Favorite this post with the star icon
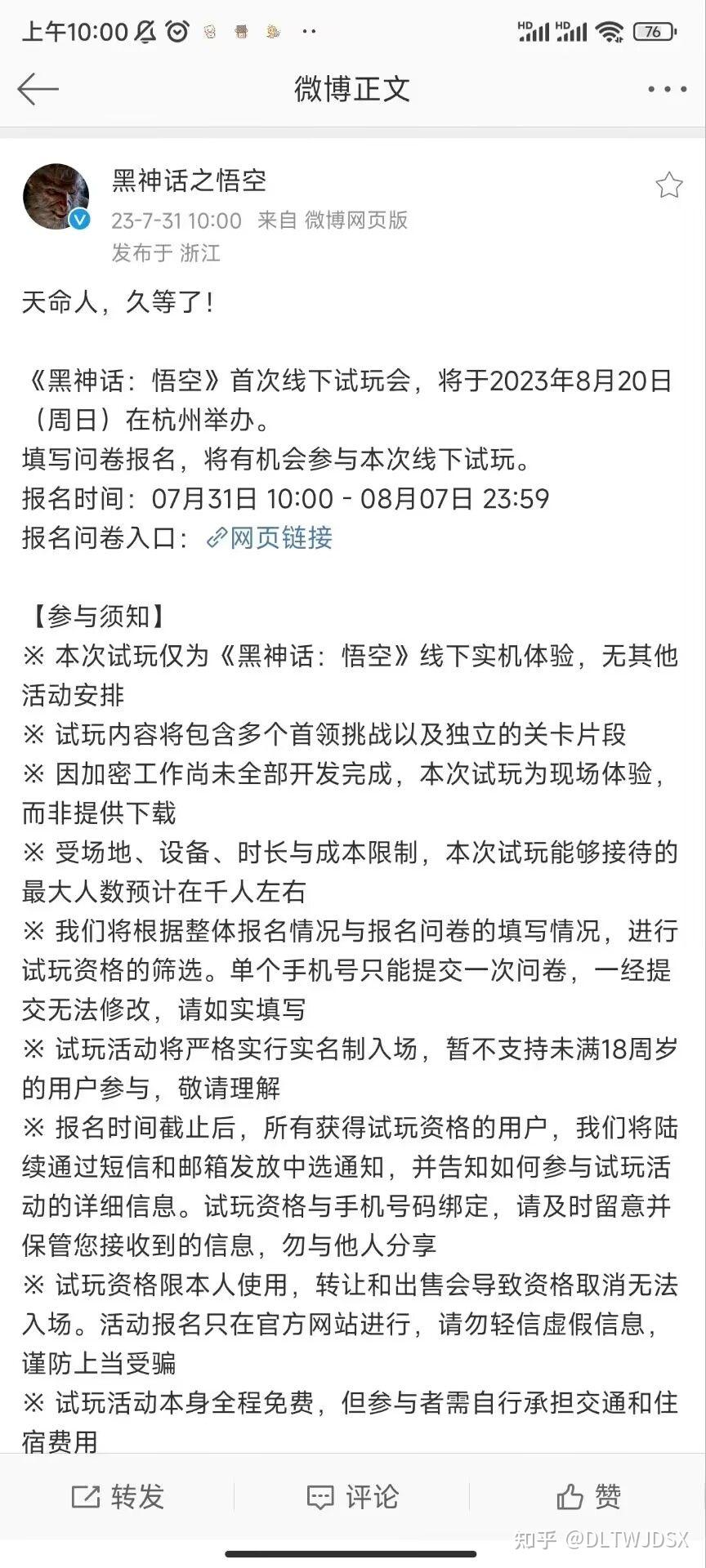The image size is (706, 1568). click(668, 185)
